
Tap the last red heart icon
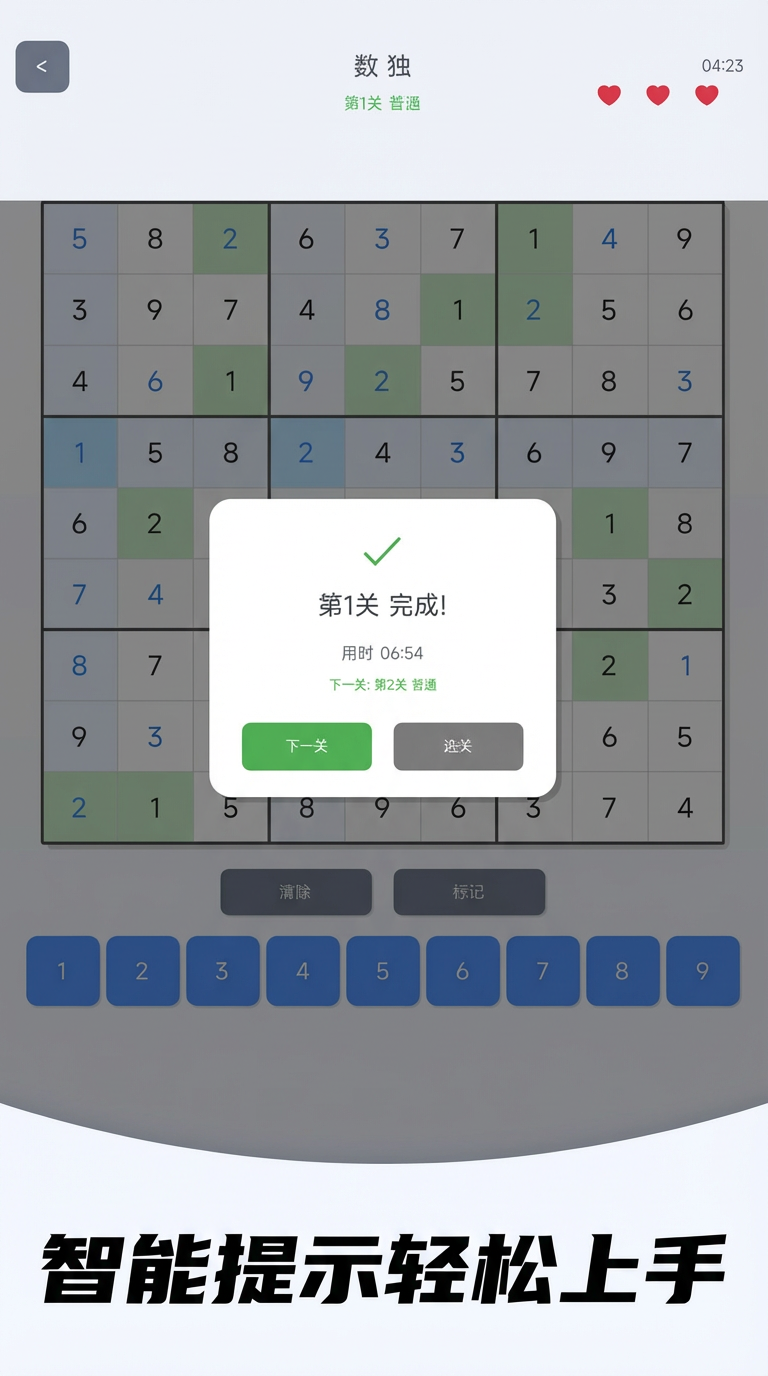point(707,95)
